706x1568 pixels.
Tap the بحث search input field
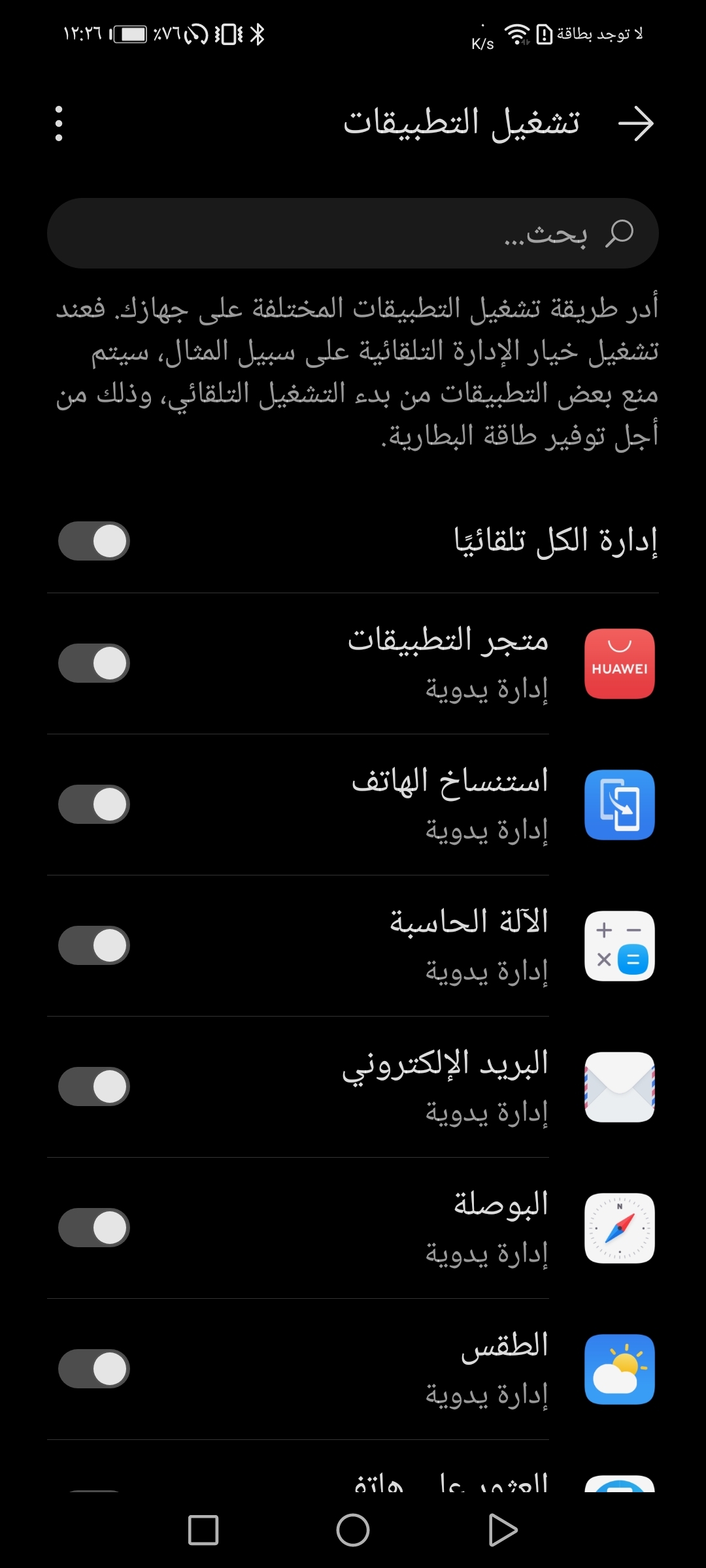tap(353, 232)
